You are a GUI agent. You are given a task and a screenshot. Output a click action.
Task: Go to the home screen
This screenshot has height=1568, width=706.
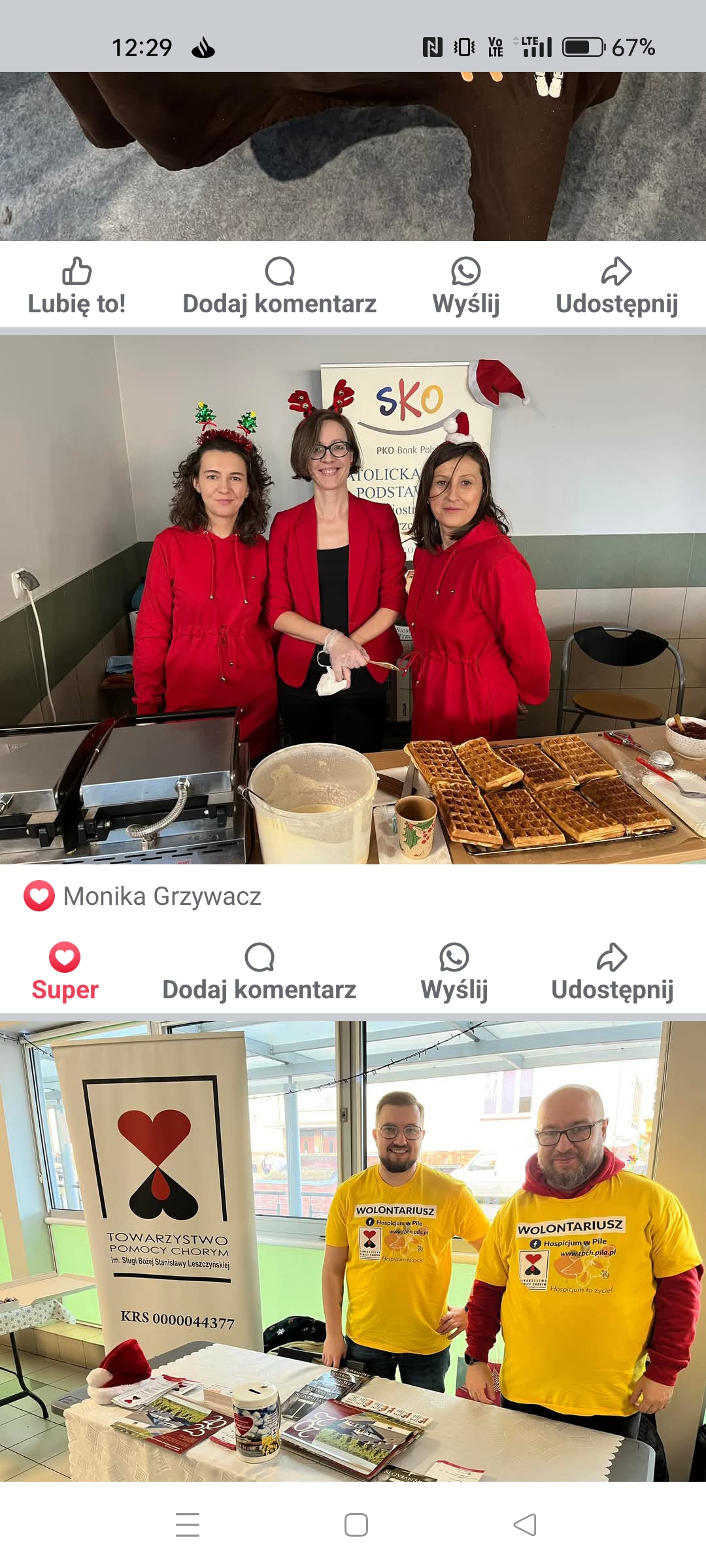[356, 1525]
